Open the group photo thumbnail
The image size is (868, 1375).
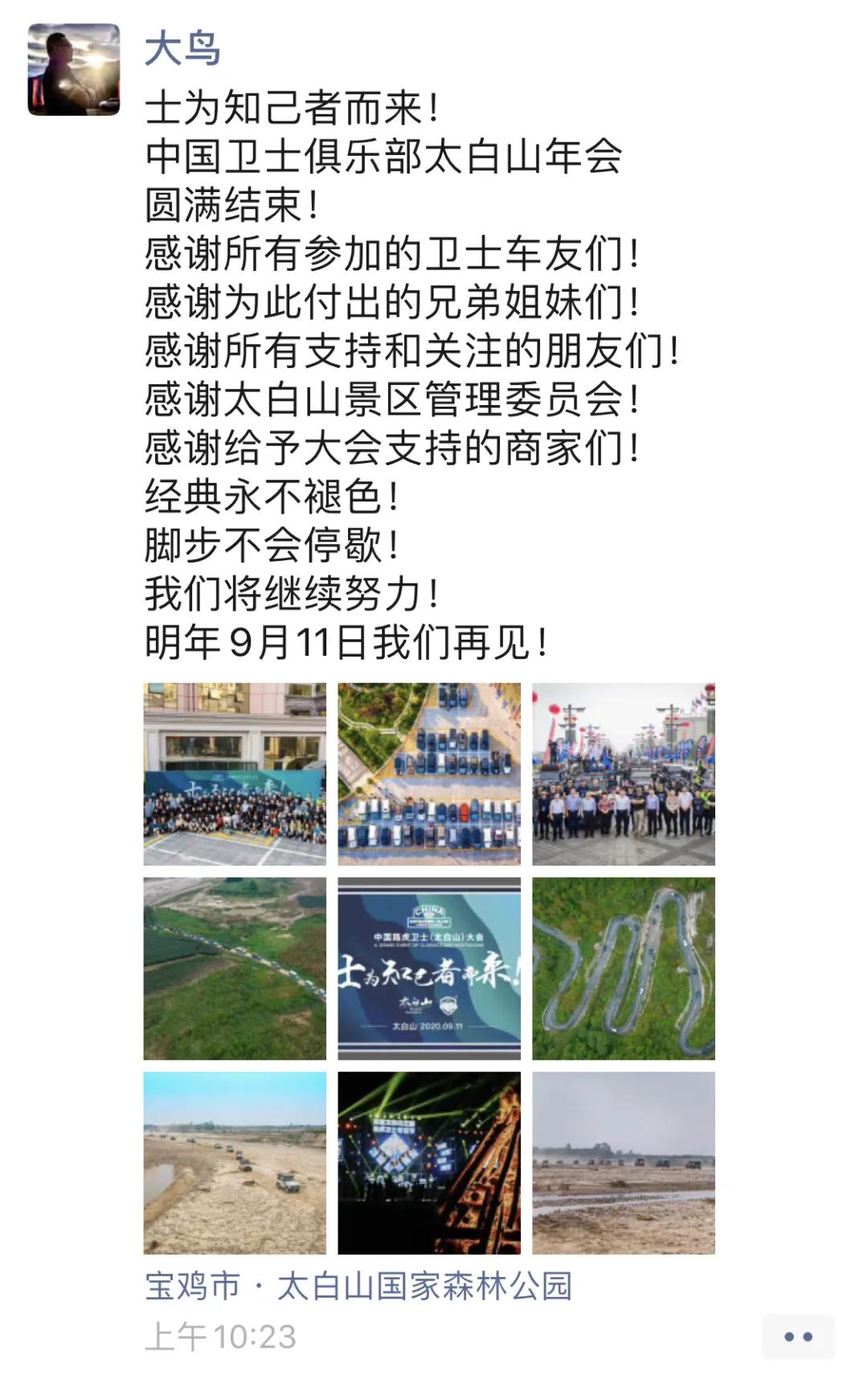point(237,771)
